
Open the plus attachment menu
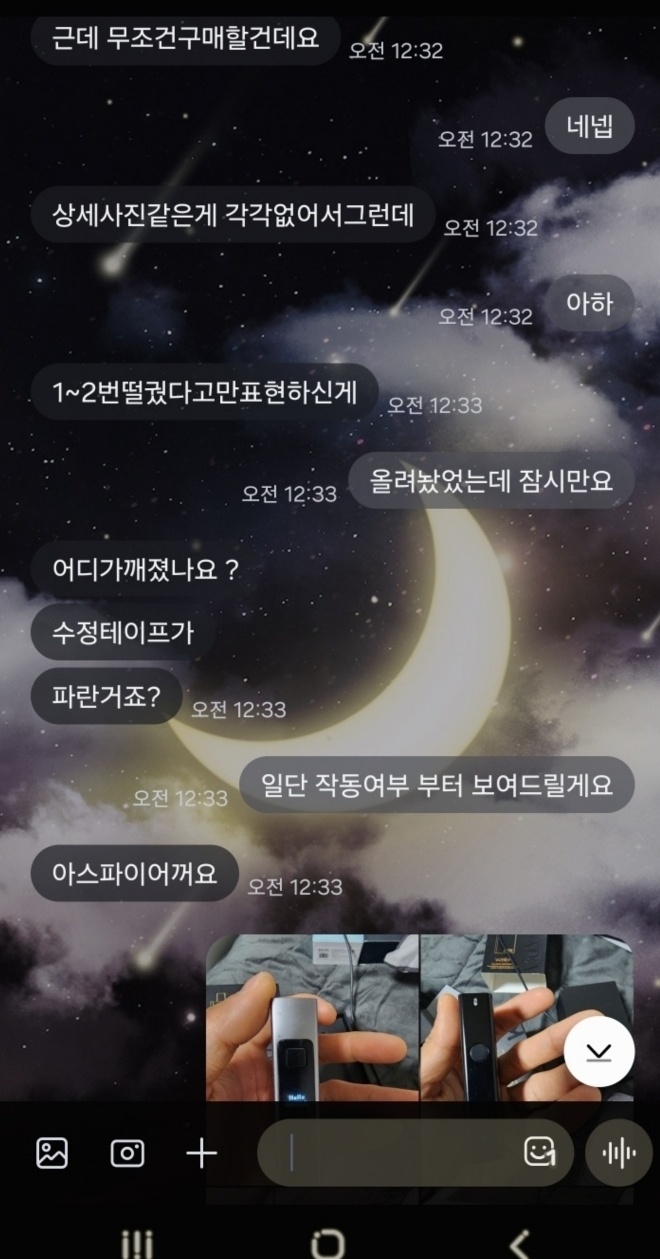pos(201,1153)
